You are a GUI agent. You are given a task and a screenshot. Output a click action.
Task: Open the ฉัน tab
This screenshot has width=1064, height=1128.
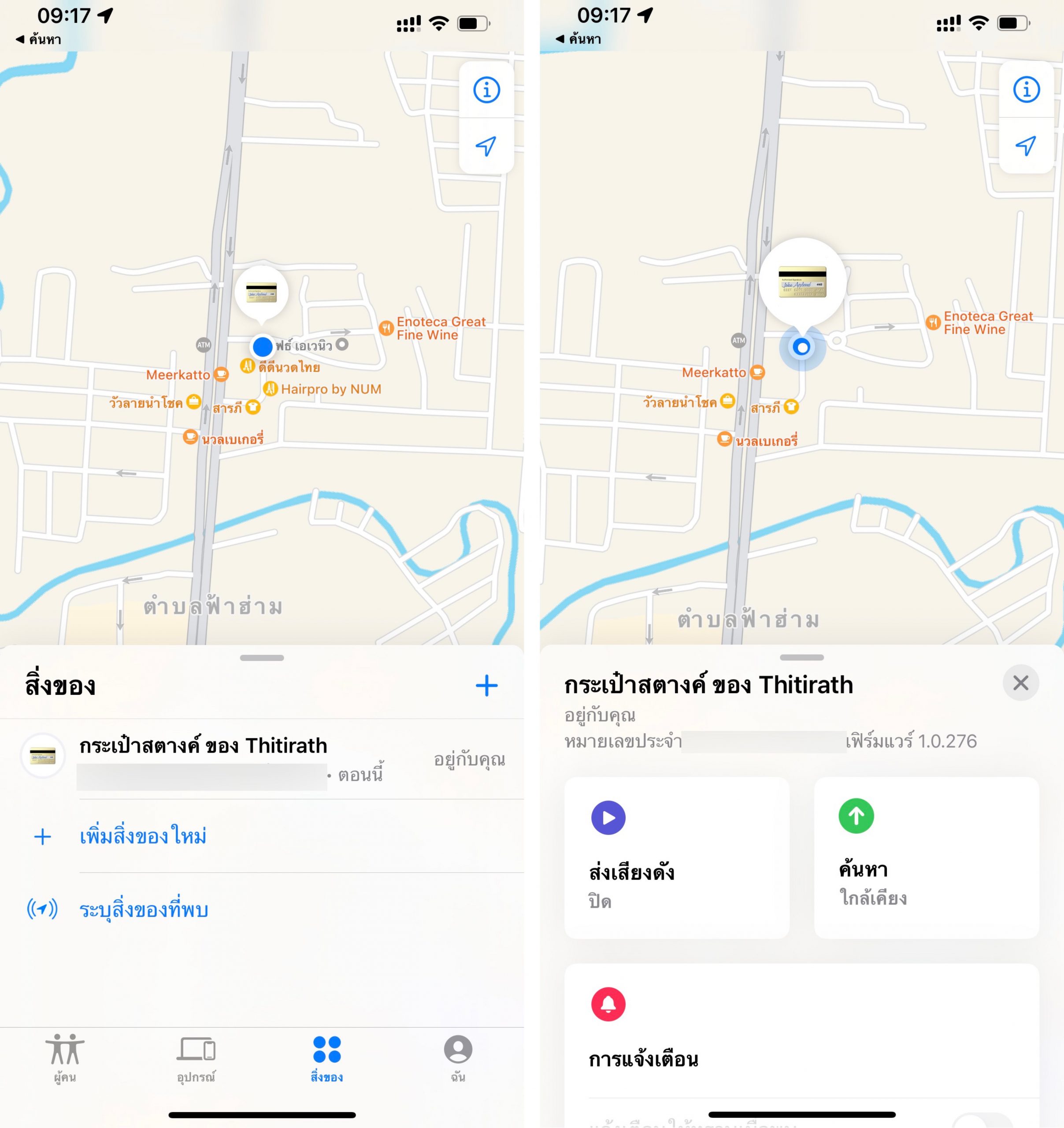(458, 1057)
